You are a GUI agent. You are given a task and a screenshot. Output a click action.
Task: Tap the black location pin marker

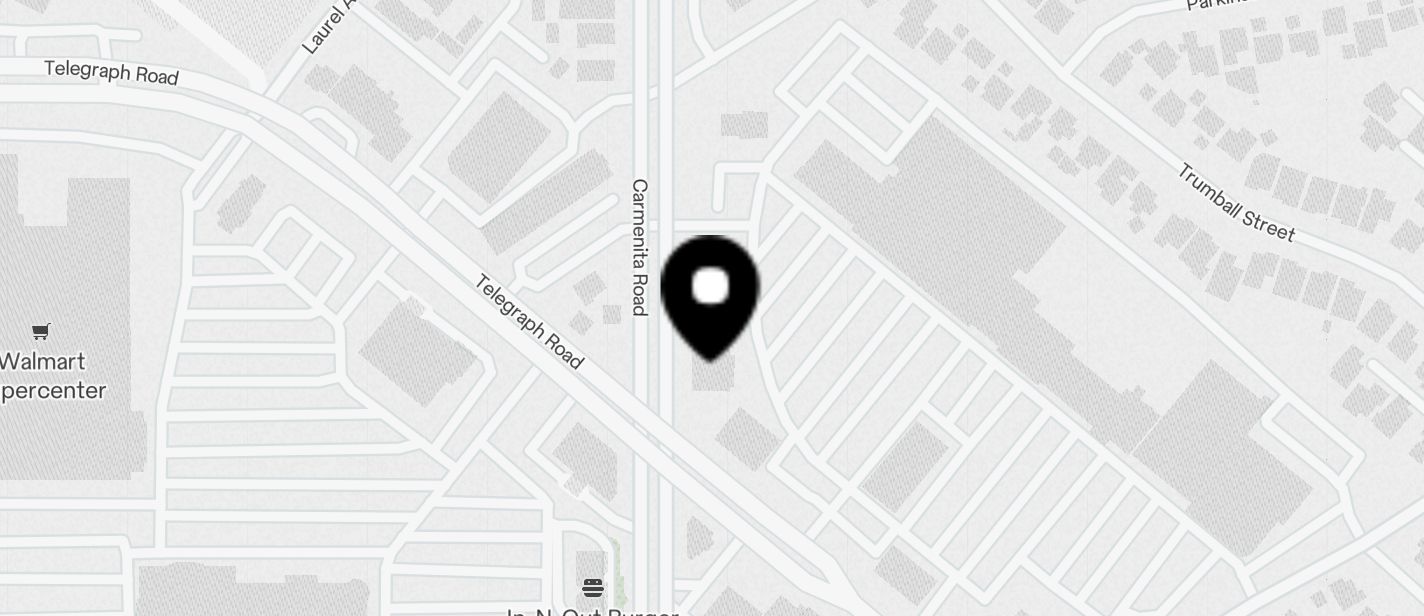click(x=710, y=294)
